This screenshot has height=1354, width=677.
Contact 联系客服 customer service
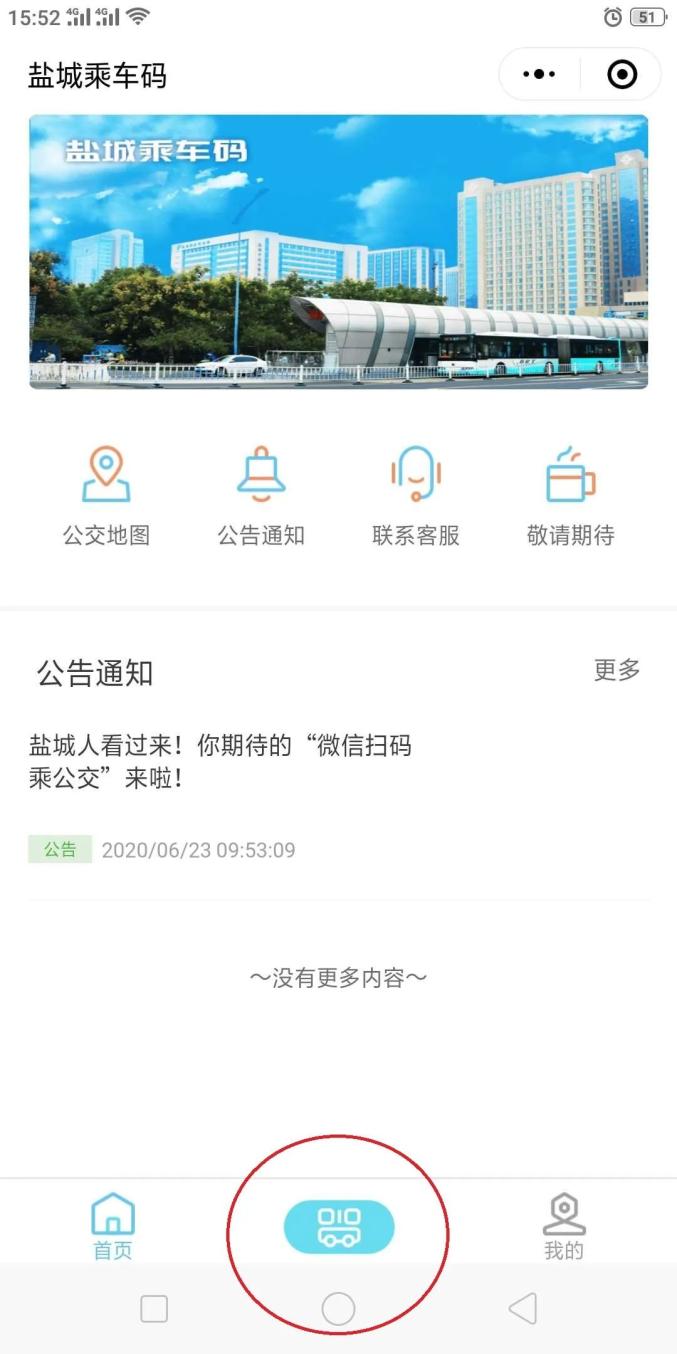(x=416, y=496)
